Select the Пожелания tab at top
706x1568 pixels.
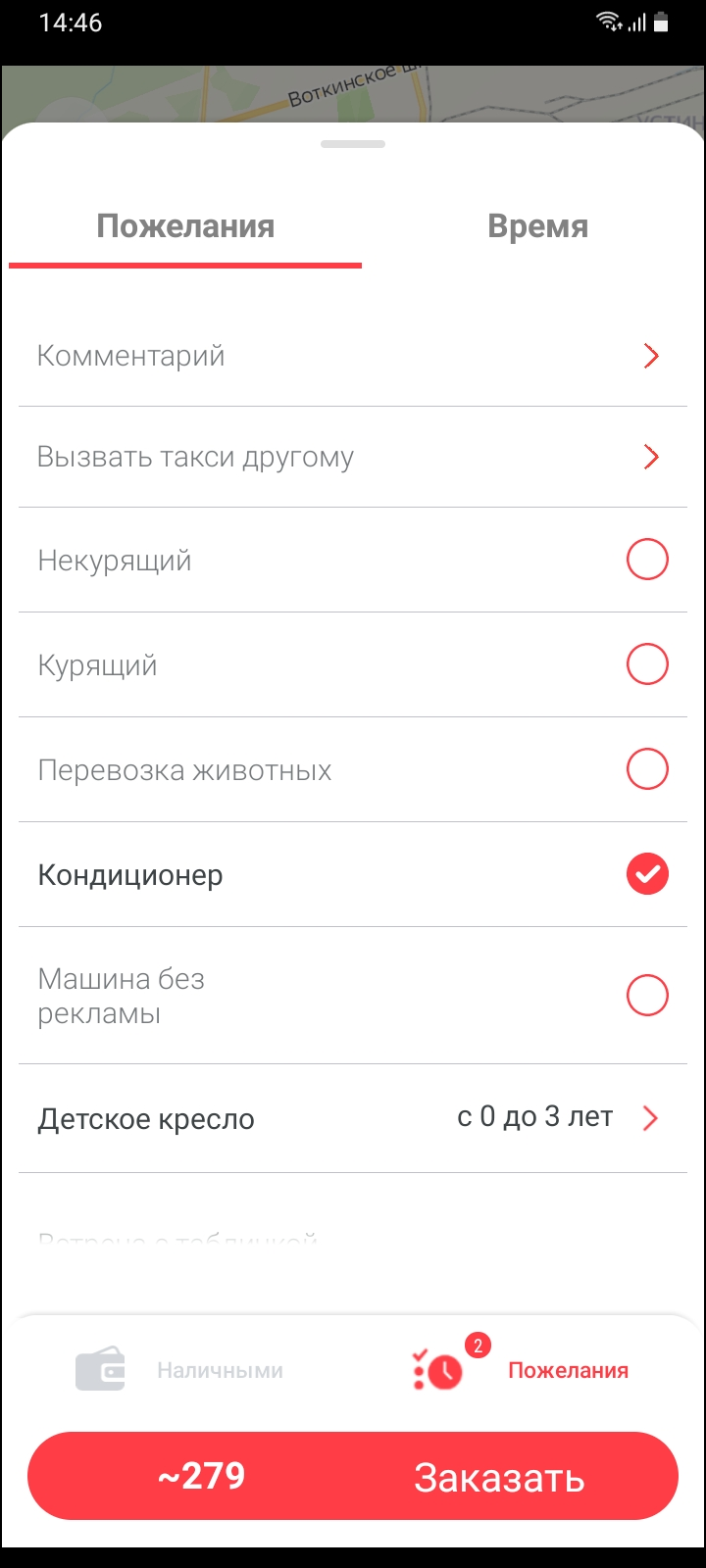pos(185,227)
